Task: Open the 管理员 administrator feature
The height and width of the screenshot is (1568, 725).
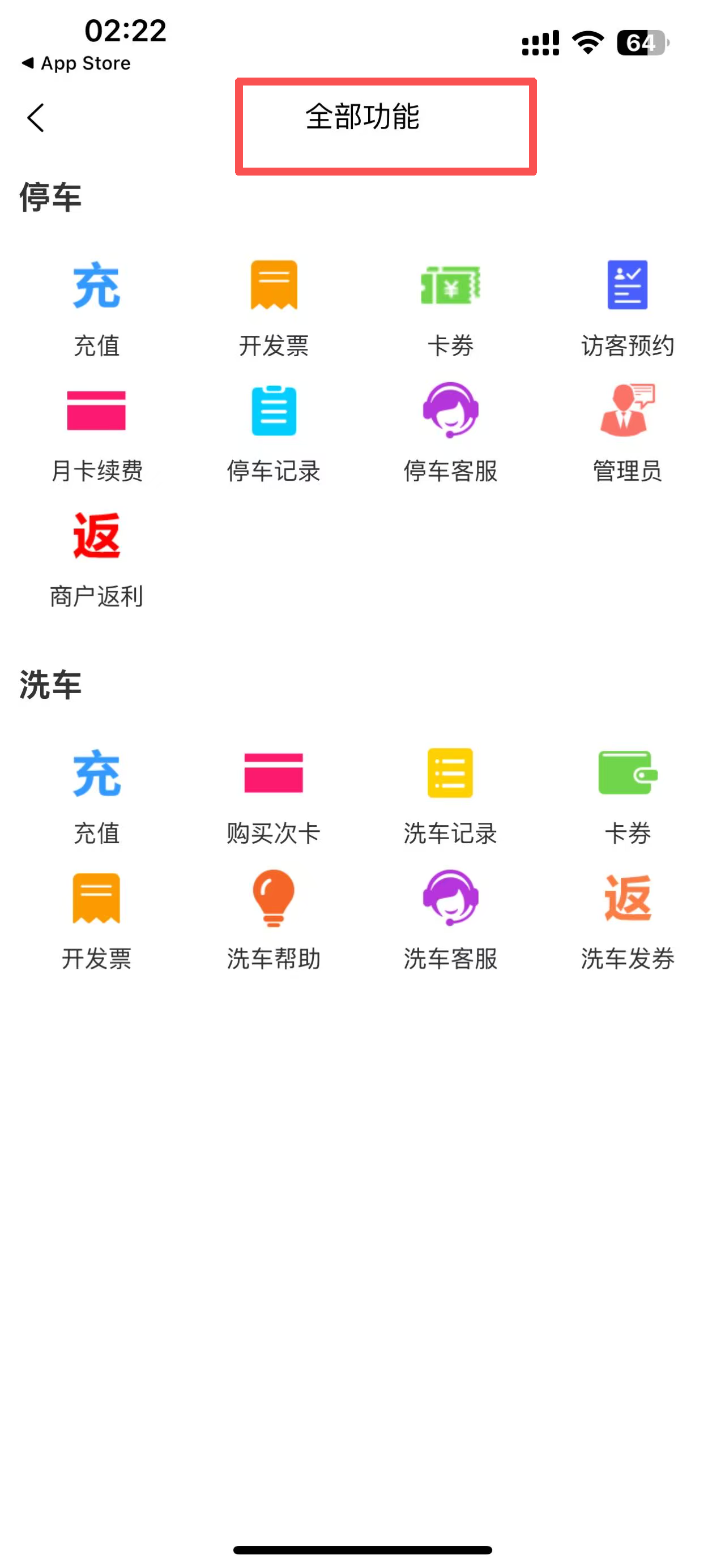Action: click(x=628, y=432)
